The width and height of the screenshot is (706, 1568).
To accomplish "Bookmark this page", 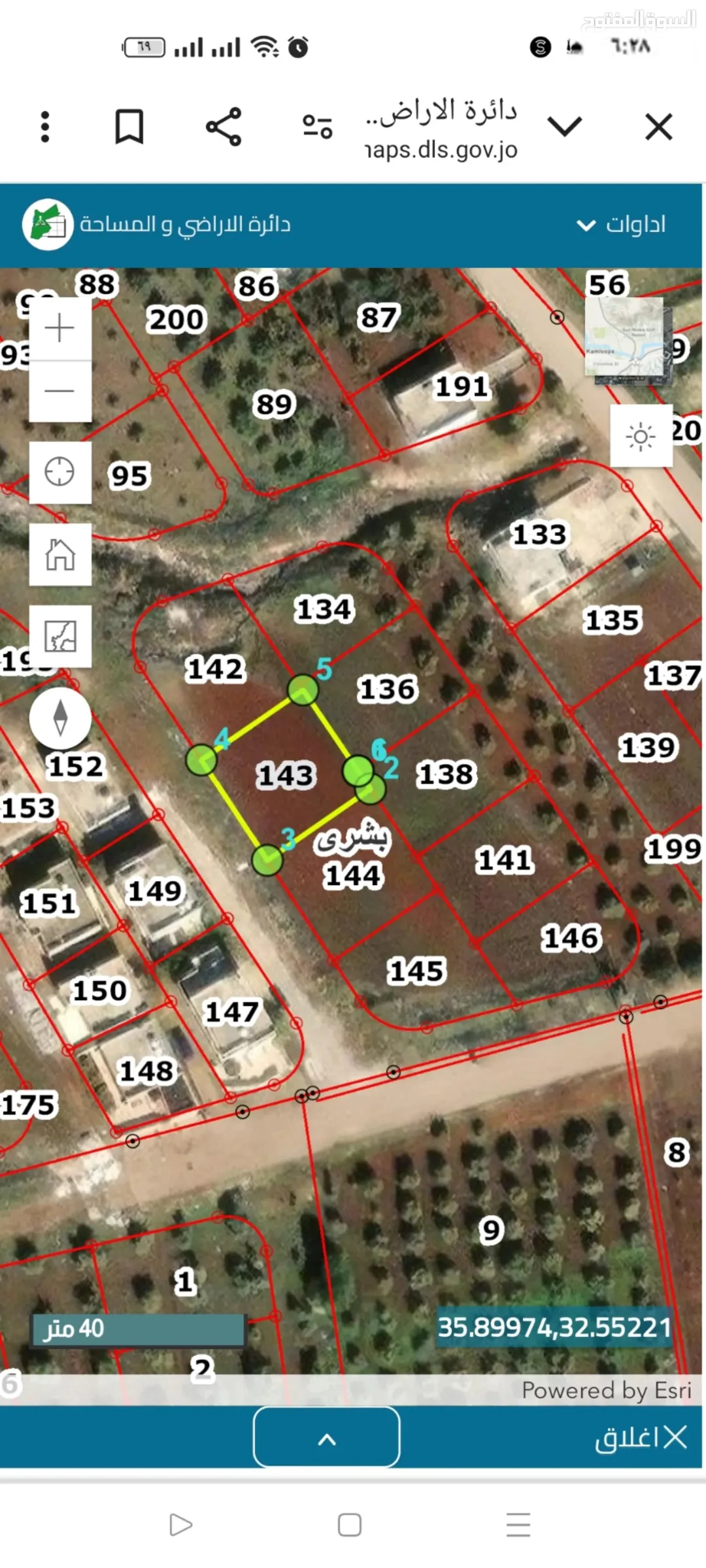I will click(x=129, y=127).
